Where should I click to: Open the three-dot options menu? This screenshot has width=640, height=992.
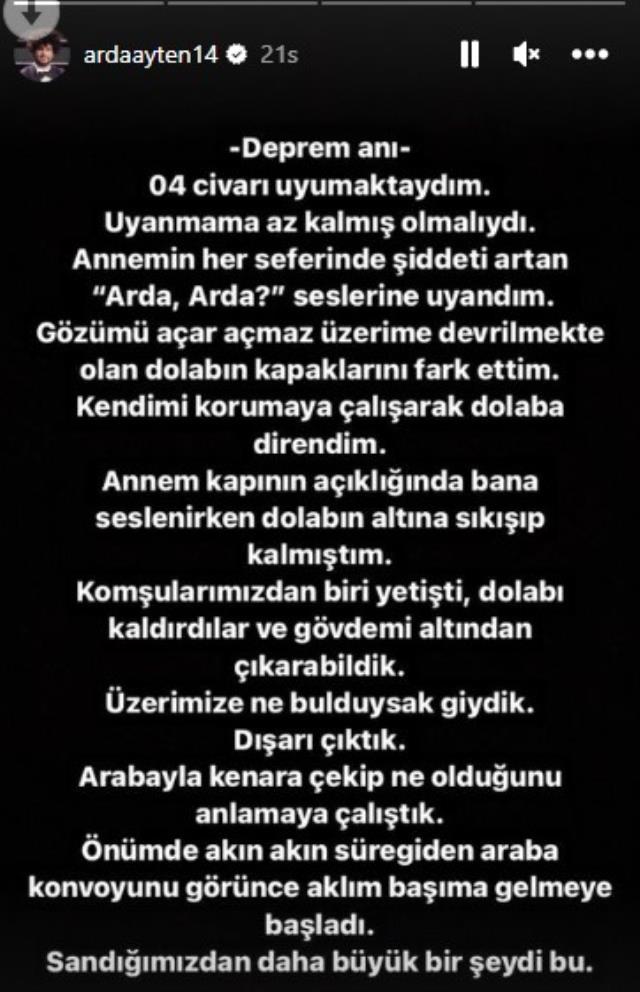pyautogui.click(x=590, y=56)
